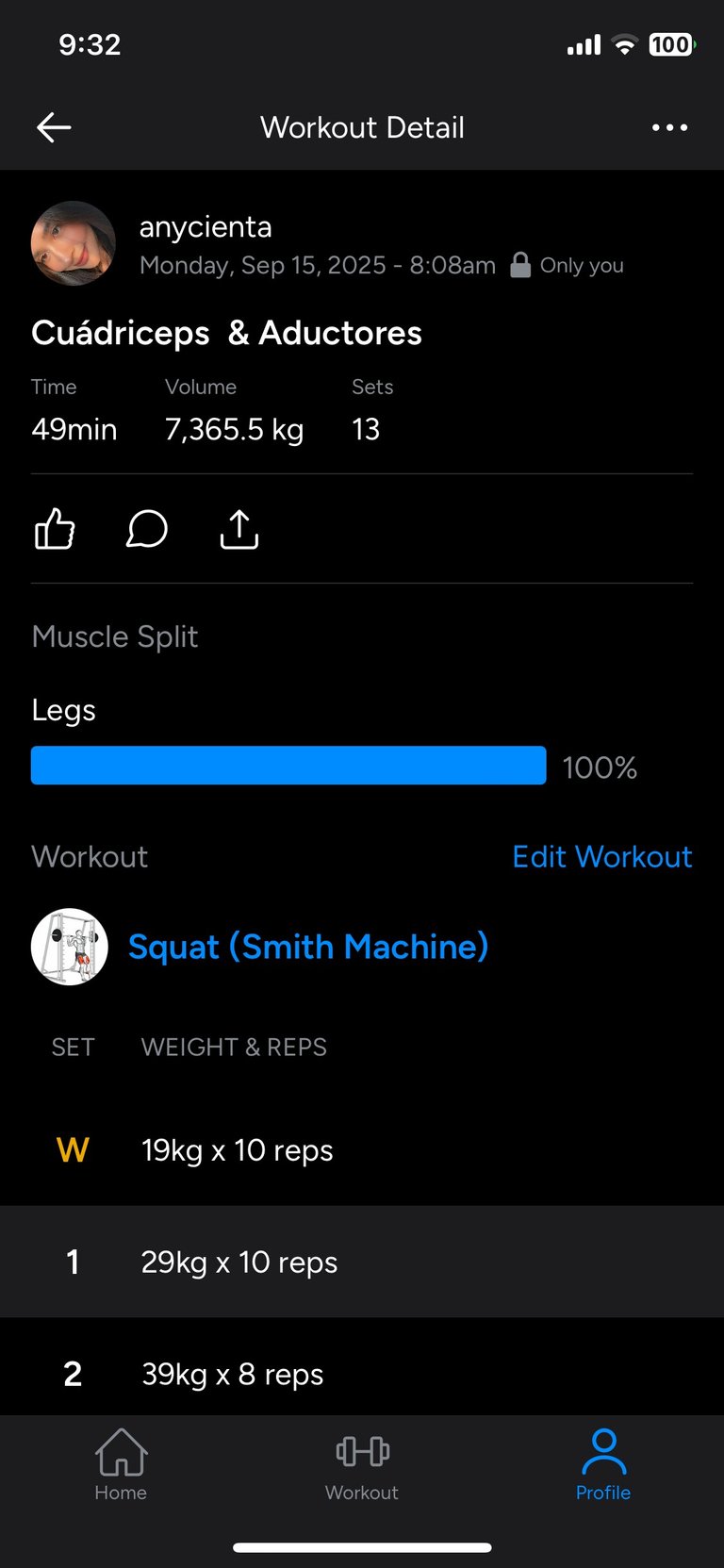Switch to the Home tab
The image size is (724, 1568).
click(121, 1464)
